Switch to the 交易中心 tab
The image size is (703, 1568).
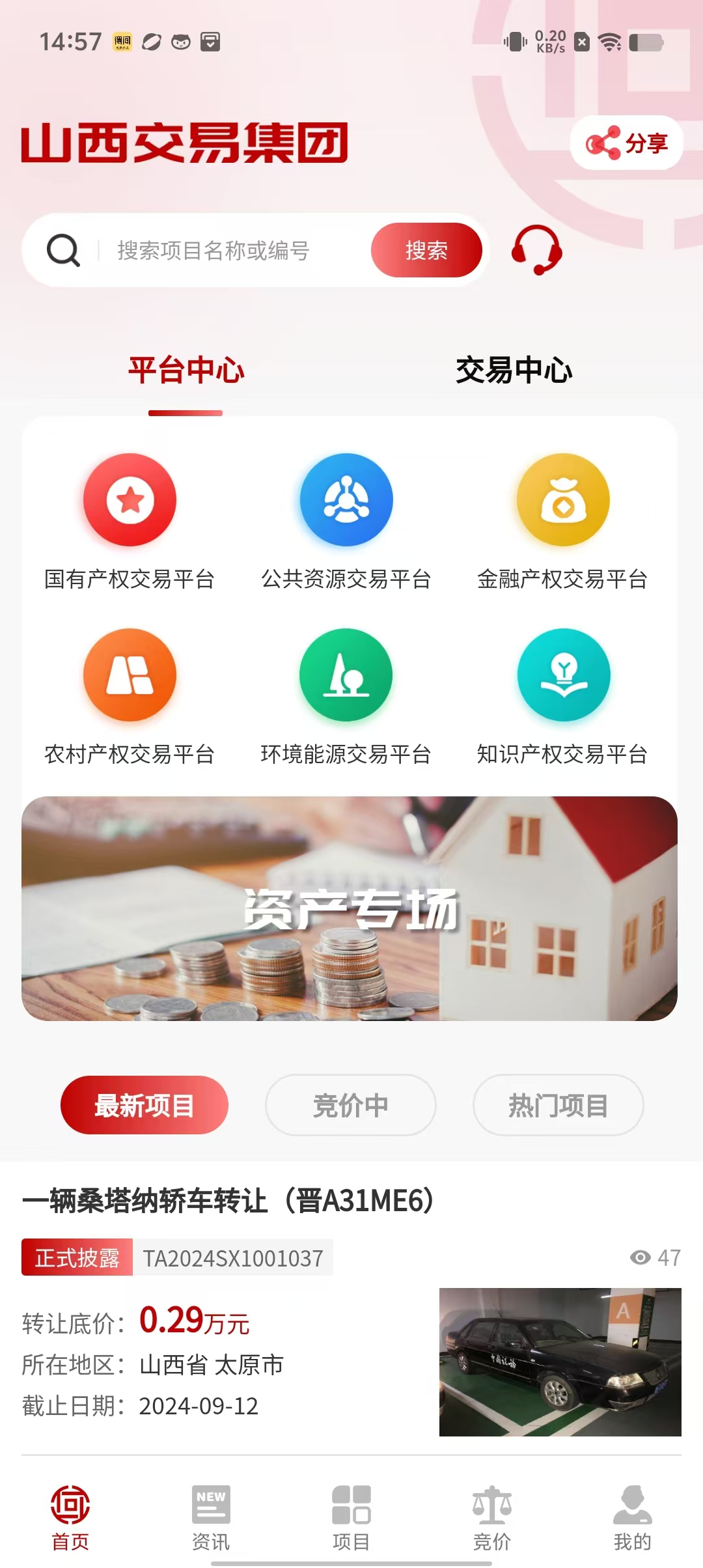coord(514,371)
